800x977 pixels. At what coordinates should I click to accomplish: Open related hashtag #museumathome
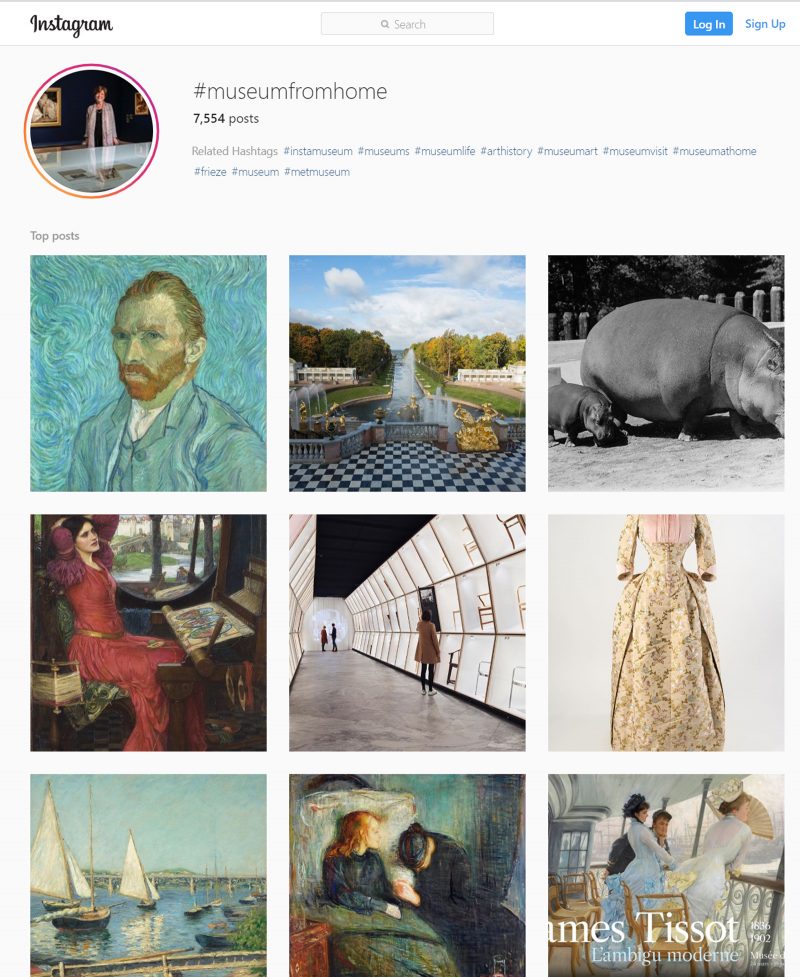[714, 151]
